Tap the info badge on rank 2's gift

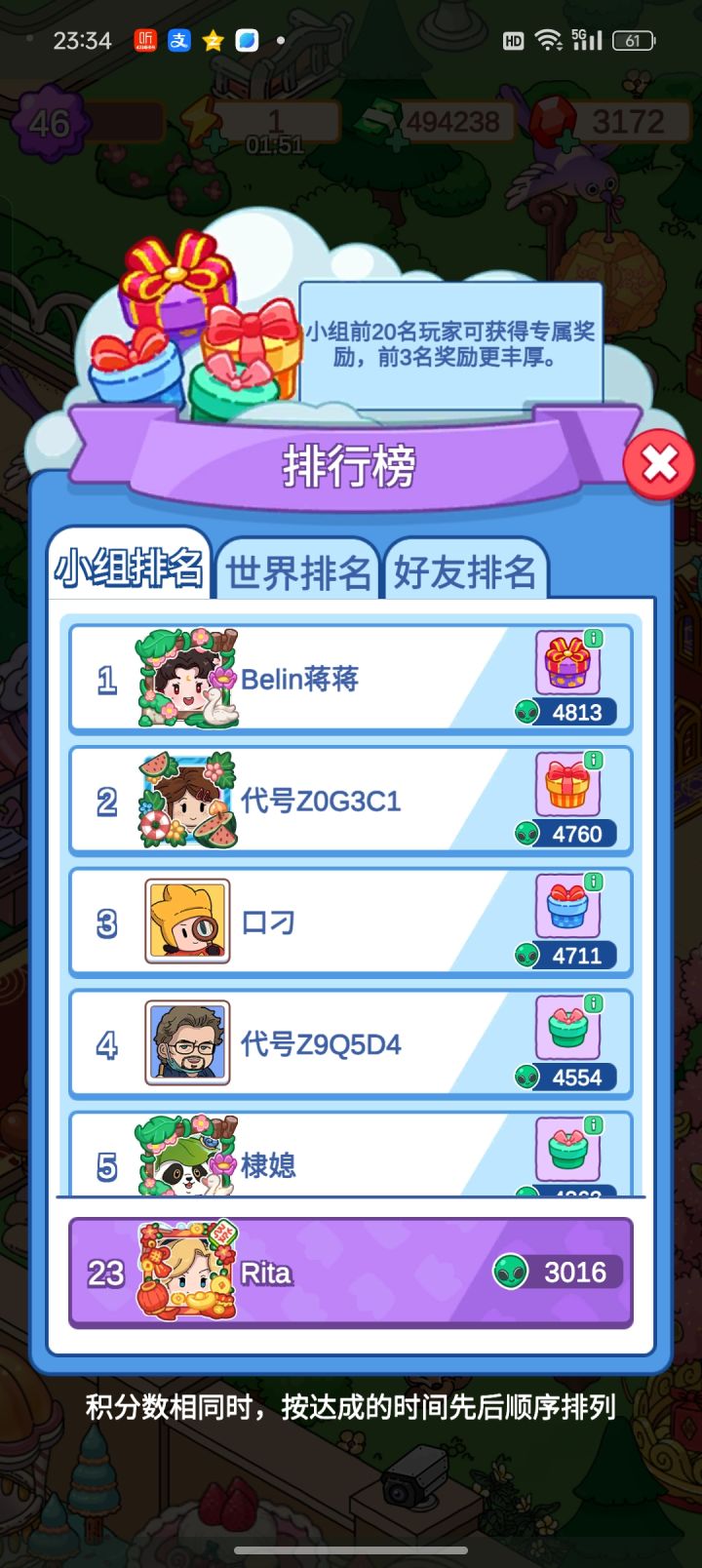(592, 760)
